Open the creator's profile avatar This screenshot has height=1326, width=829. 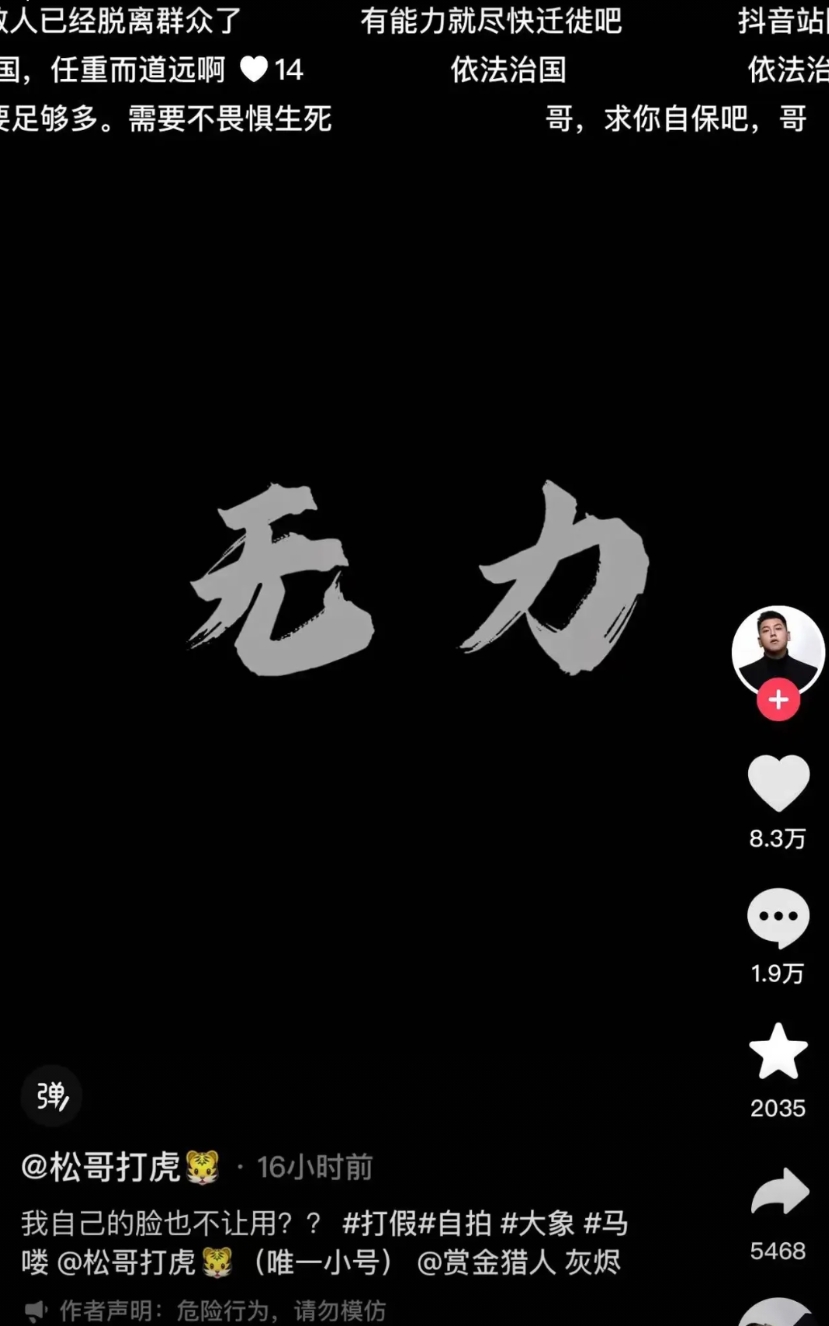(778, 651)
